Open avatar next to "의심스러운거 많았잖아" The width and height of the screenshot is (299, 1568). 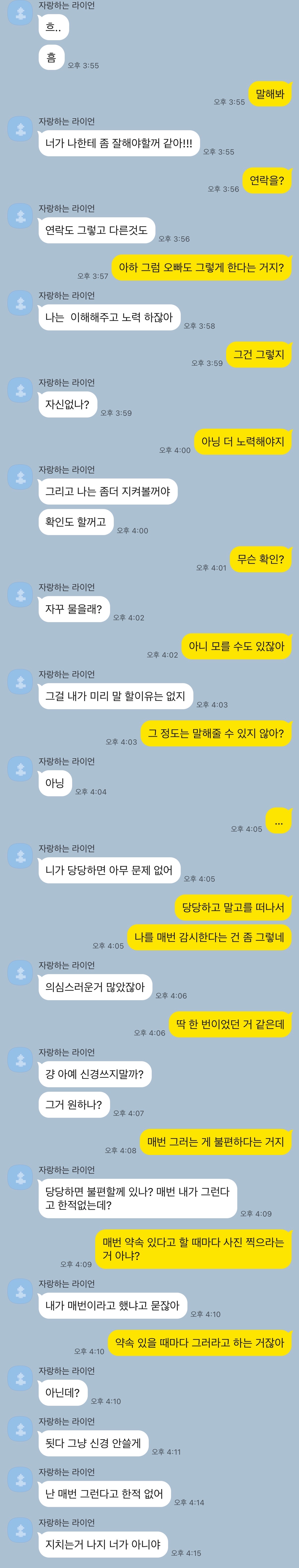click(x=20, y=973)
